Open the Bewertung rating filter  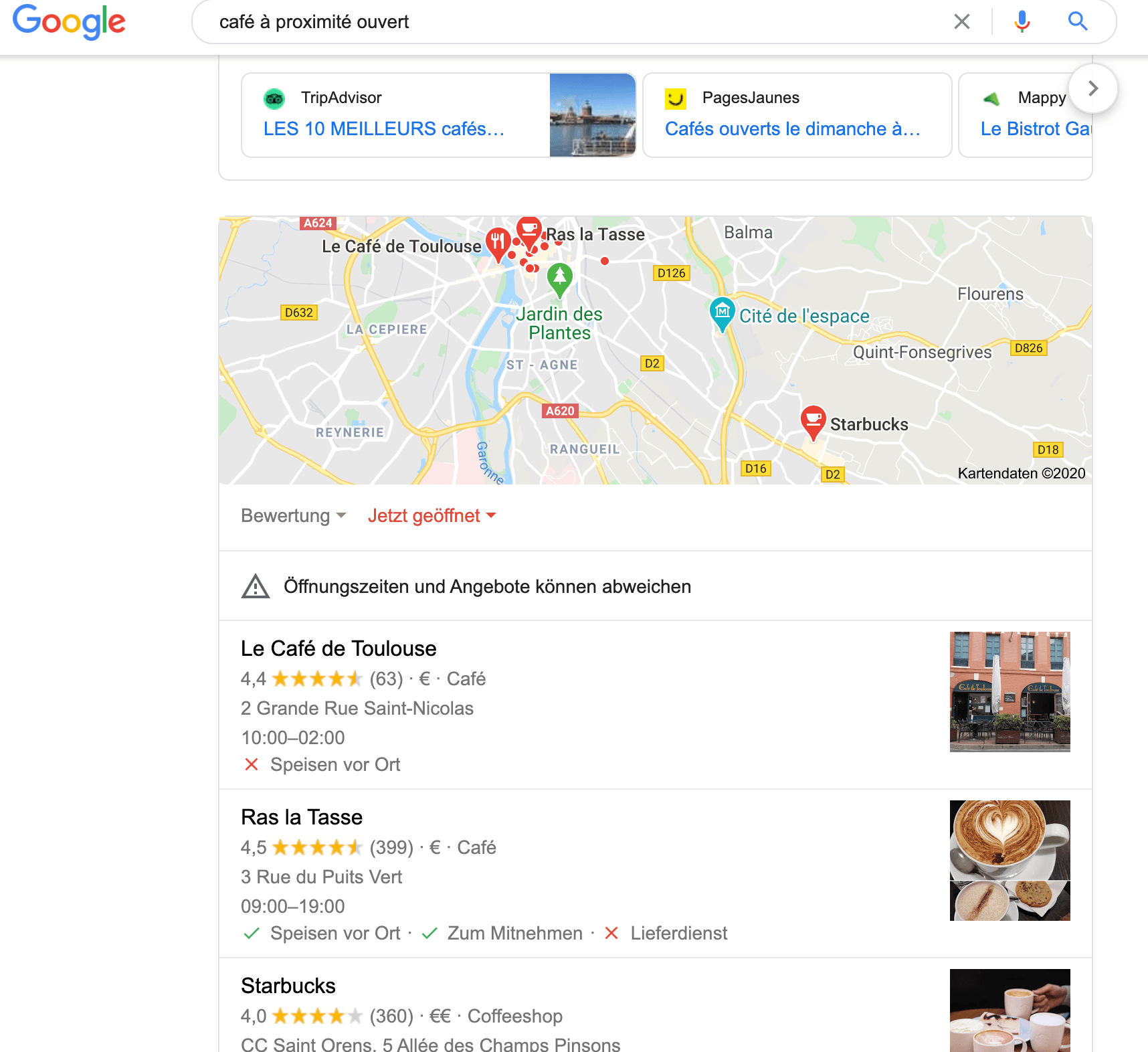tap(293, 516)
